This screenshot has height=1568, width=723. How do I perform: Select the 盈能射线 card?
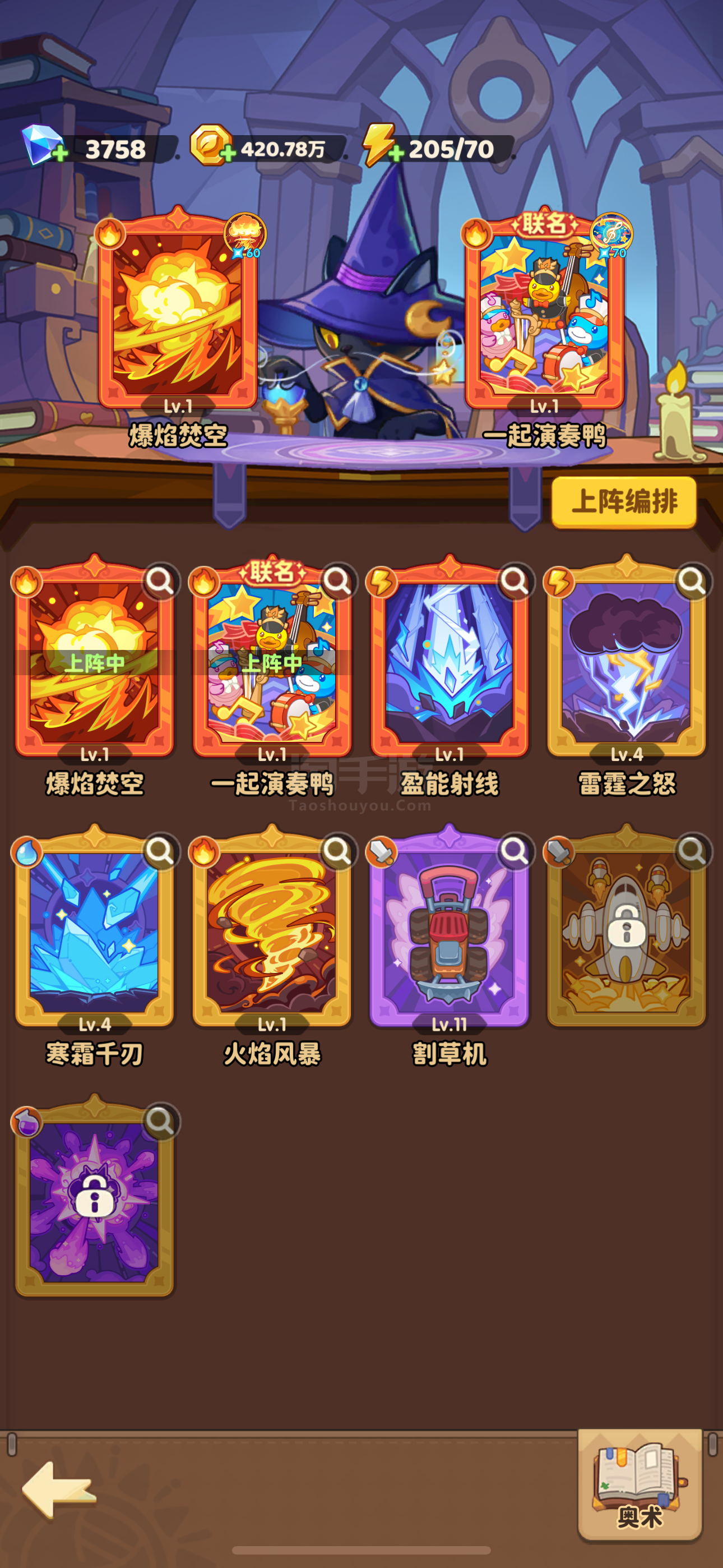click(x=449, y=663)
